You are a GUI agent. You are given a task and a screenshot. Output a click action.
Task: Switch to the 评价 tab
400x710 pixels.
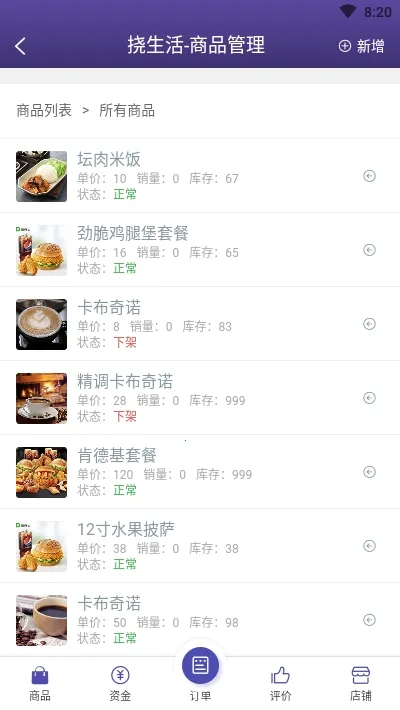[x=280, y=684]
